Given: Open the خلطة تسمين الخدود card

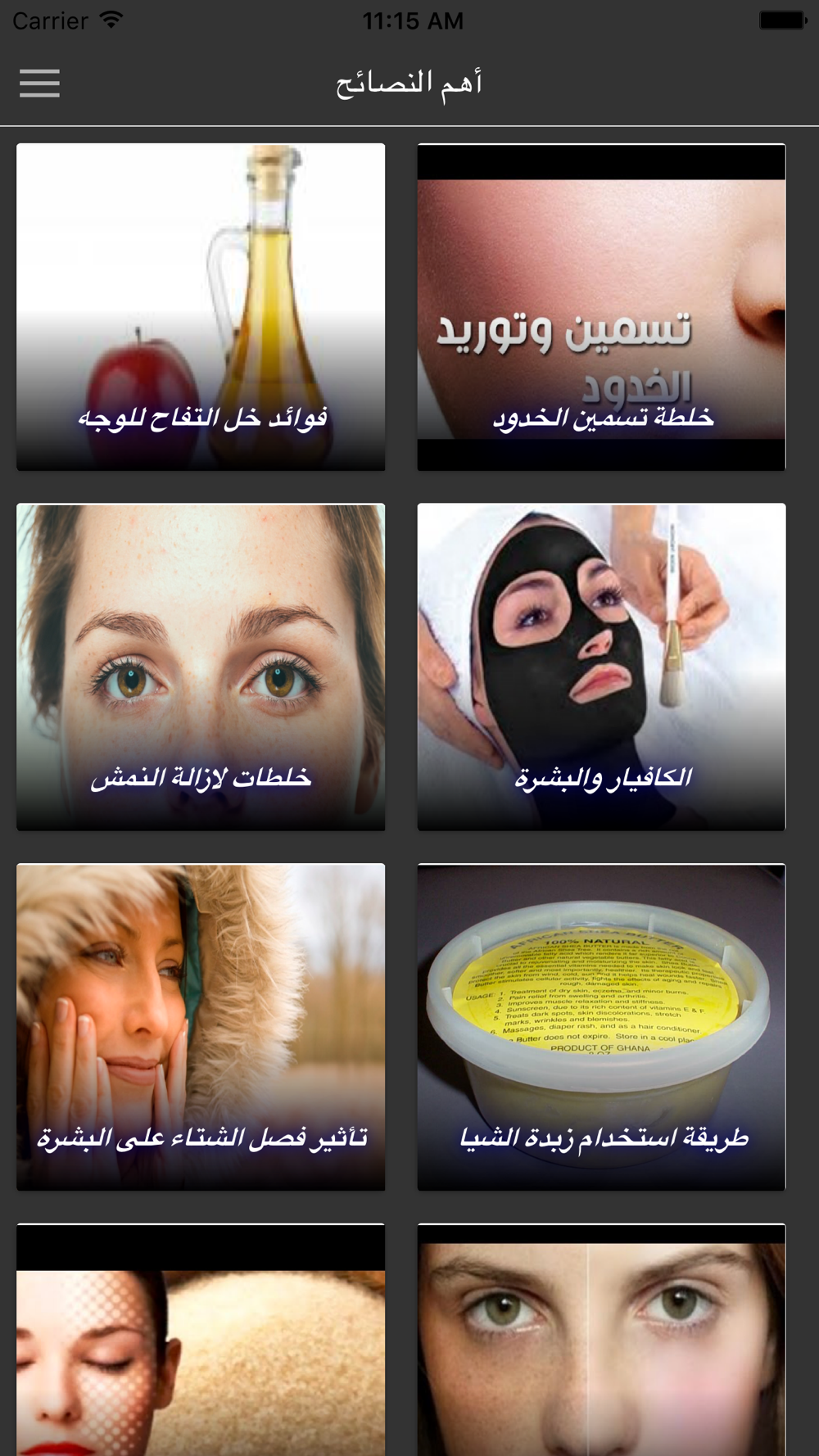Looking at the screenshot, I should (601, 307).
